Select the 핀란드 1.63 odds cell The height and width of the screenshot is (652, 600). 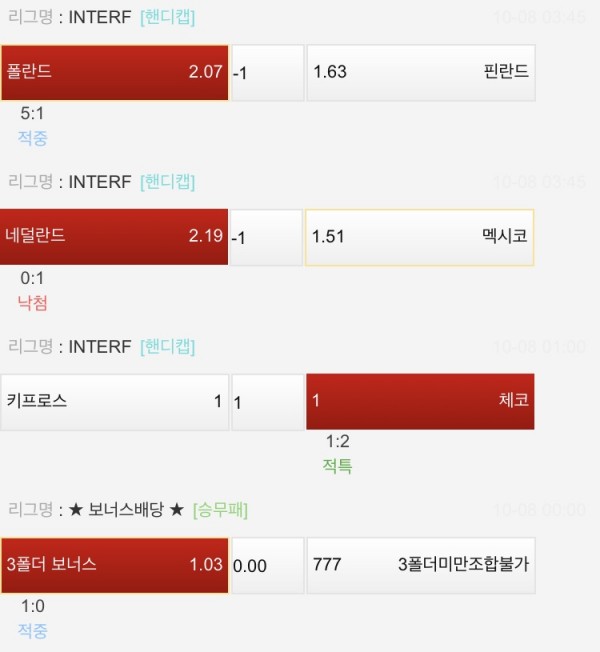420,73
